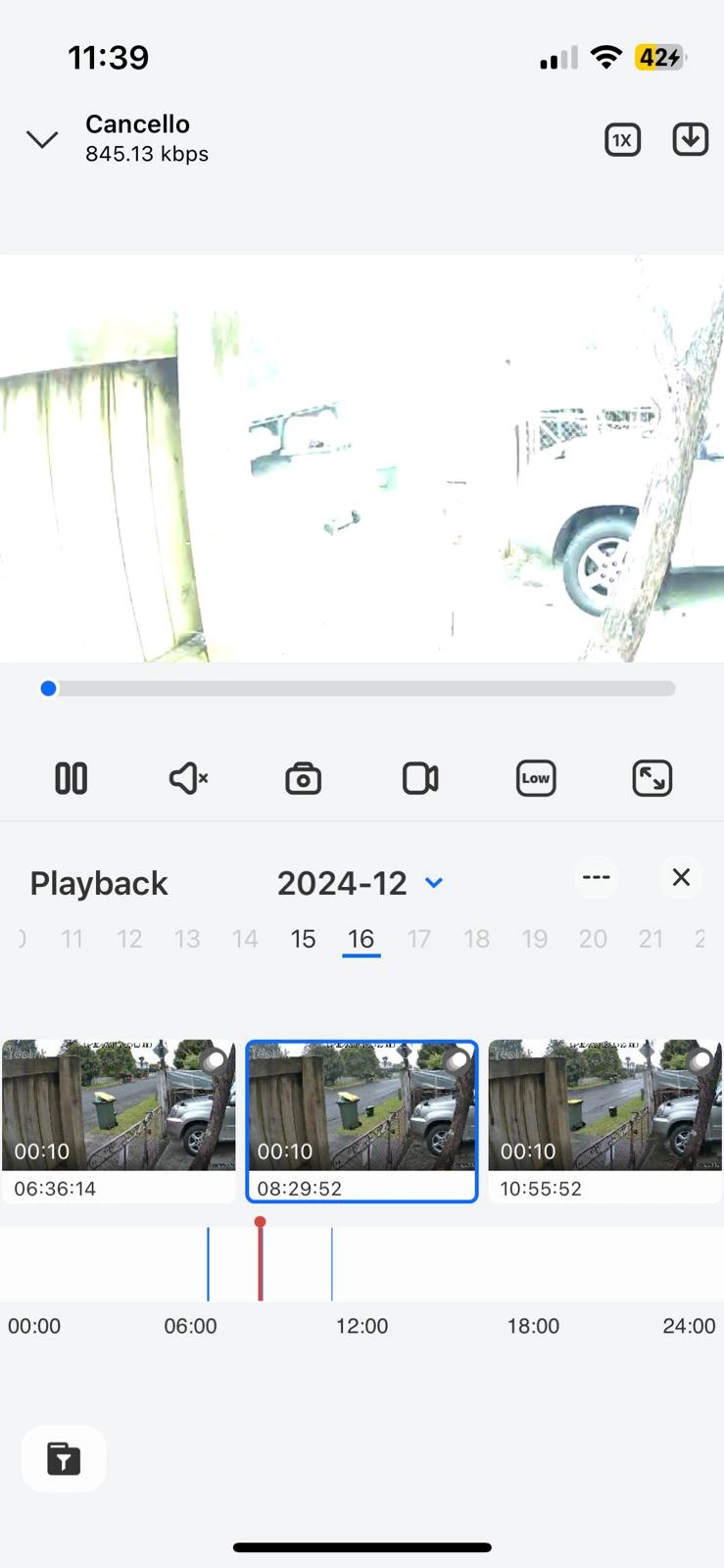The image size is (724, 1568).
Task: Select the recording circle on the 06:36:14 clip
Action: (213, 1059)
